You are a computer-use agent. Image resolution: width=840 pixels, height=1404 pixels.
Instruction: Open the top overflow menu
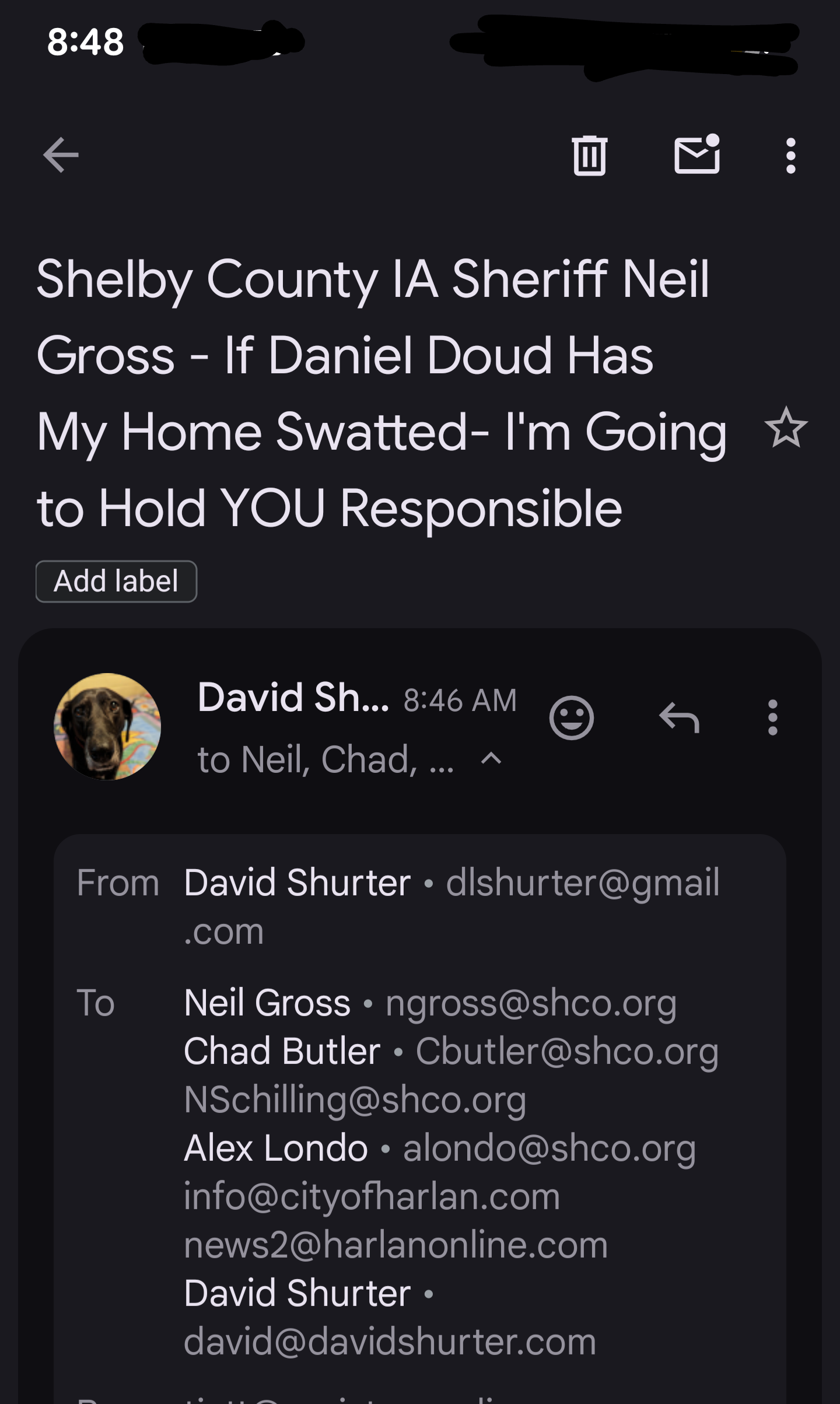click(x=790, y=155)
